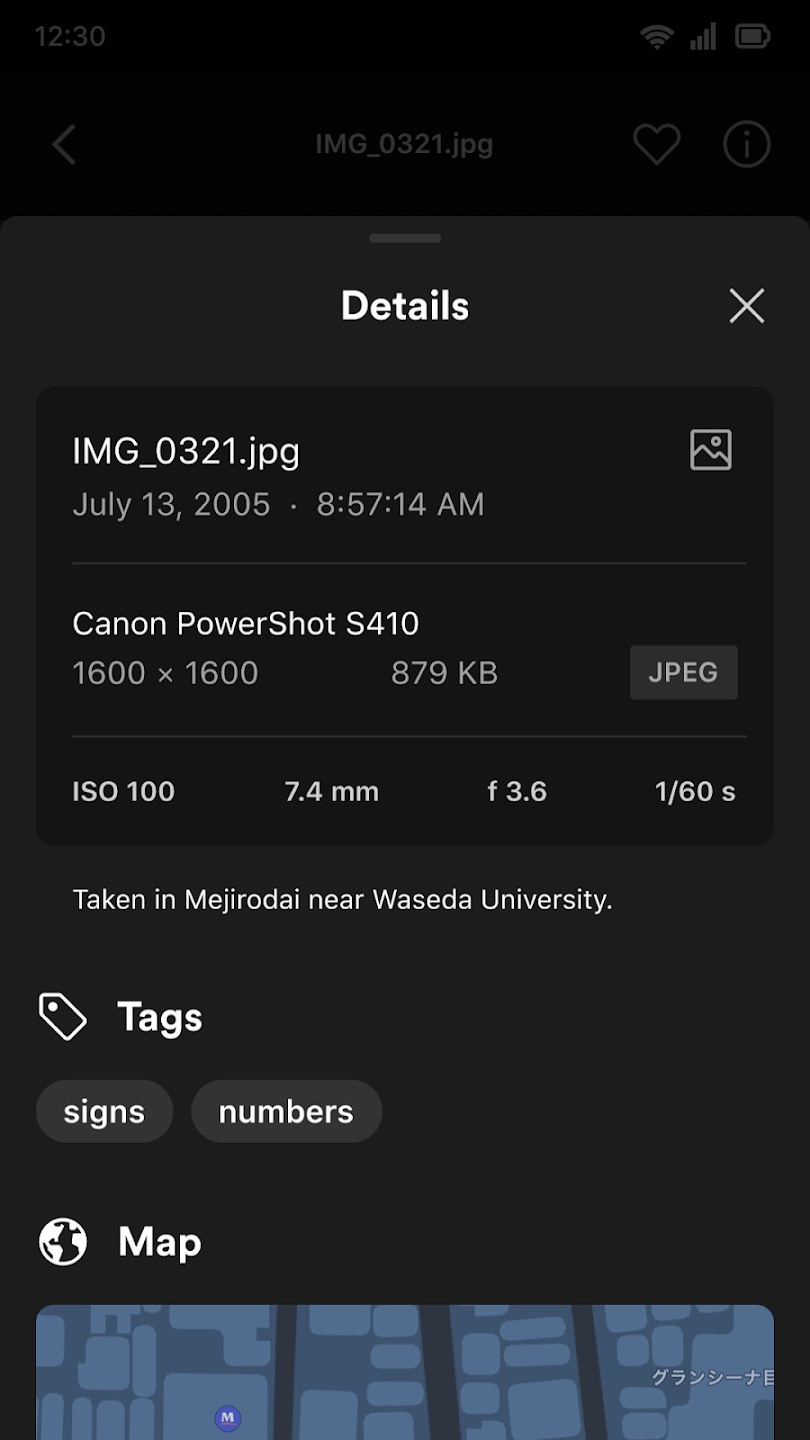Tap the info icon in the top bar

pos(747,145)
